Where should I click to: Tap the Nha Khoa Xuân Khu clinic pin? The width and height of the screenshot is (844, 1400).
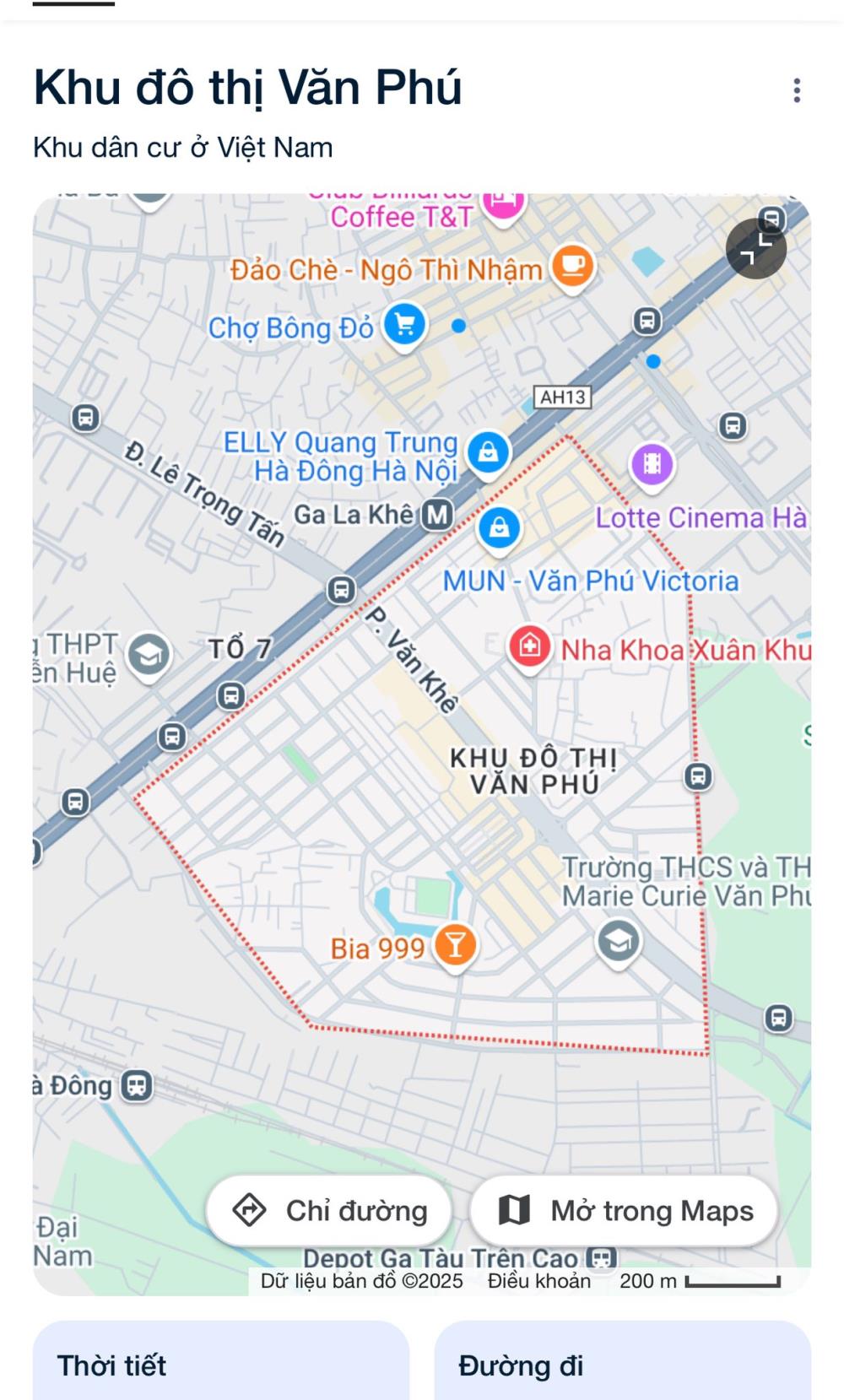(x=529, y=647)
